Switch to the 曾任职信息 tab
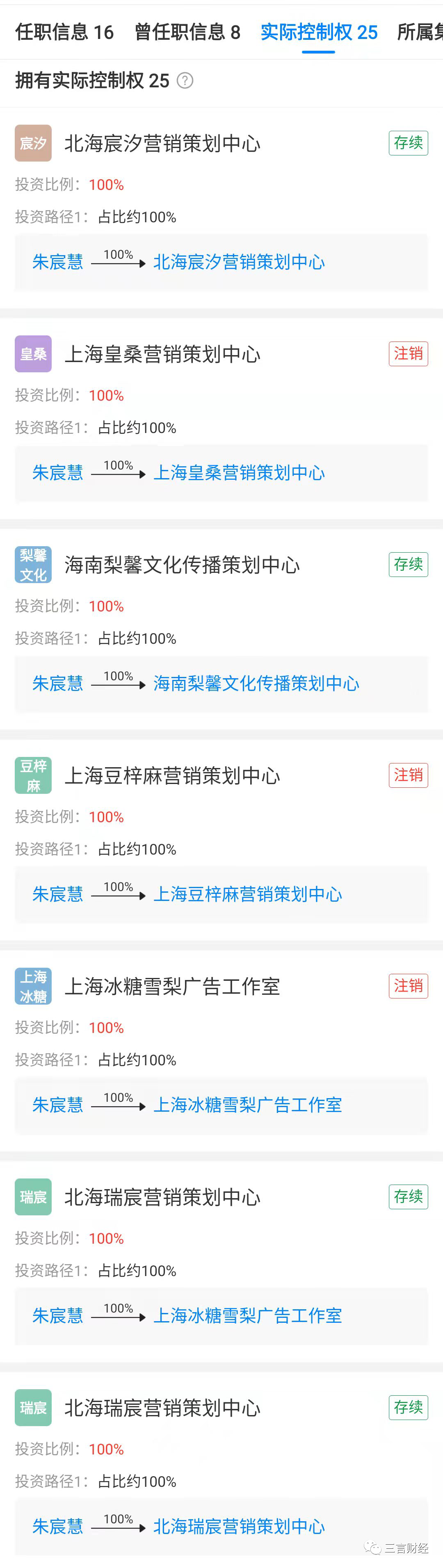443x1568 pixels. coord(187,32)
